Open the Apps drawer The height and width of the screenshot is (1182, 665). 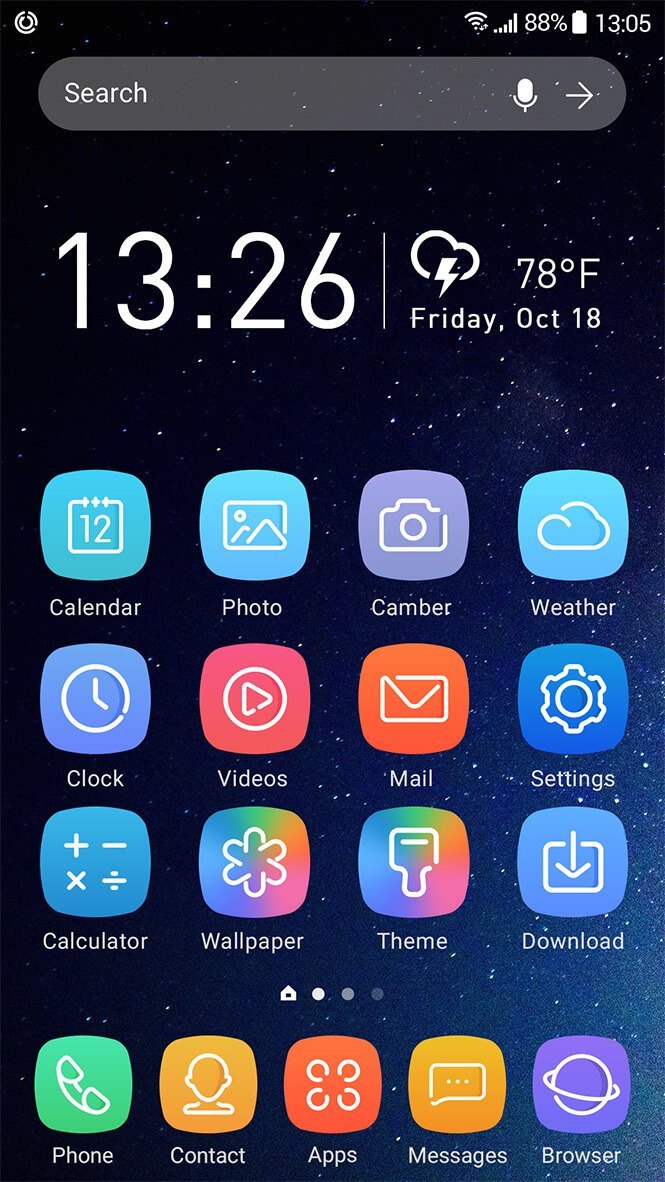[333, 1084]
